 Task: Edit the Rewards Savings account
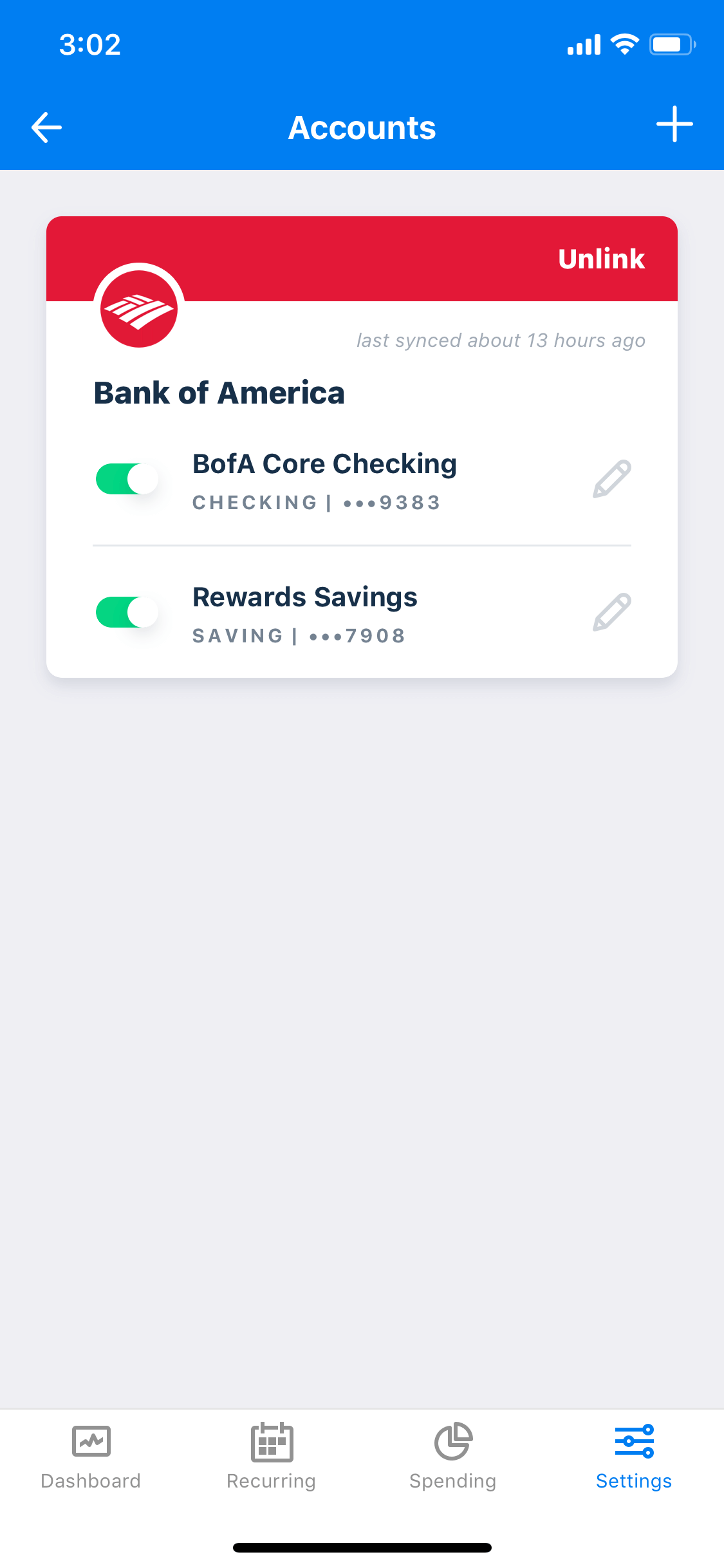[x=611, y=612]
